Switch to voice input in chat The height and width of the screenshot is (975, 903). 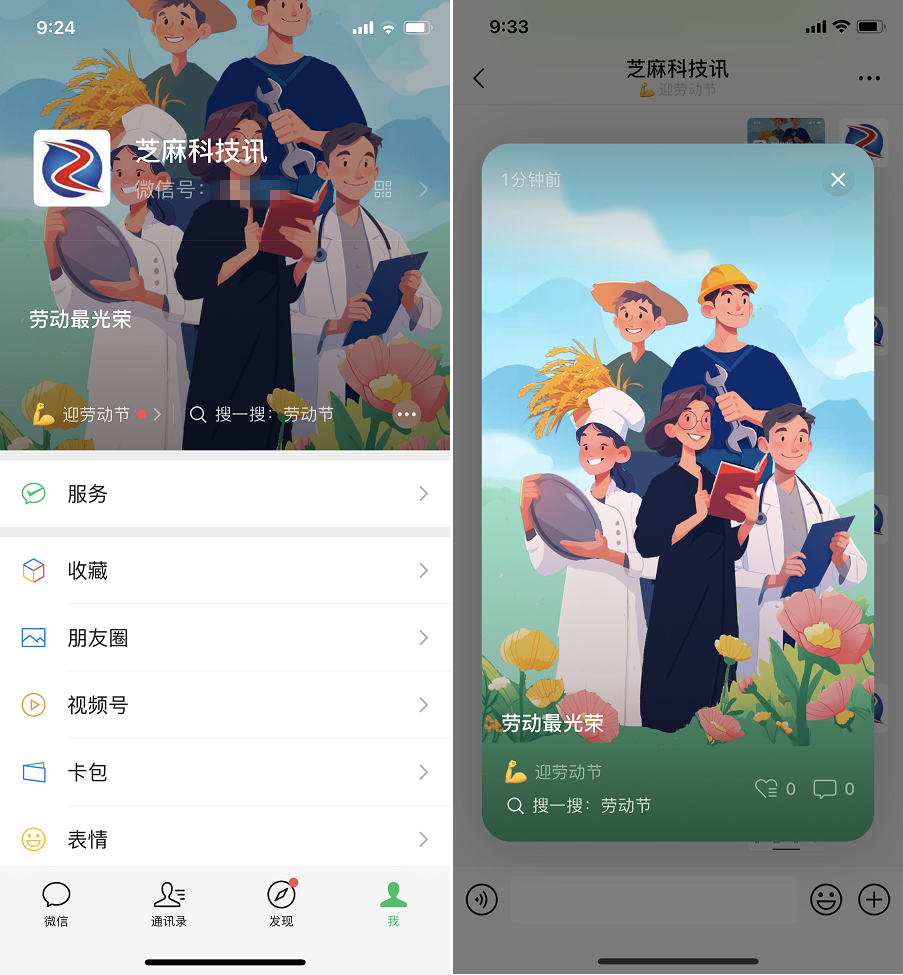point(482,900)
